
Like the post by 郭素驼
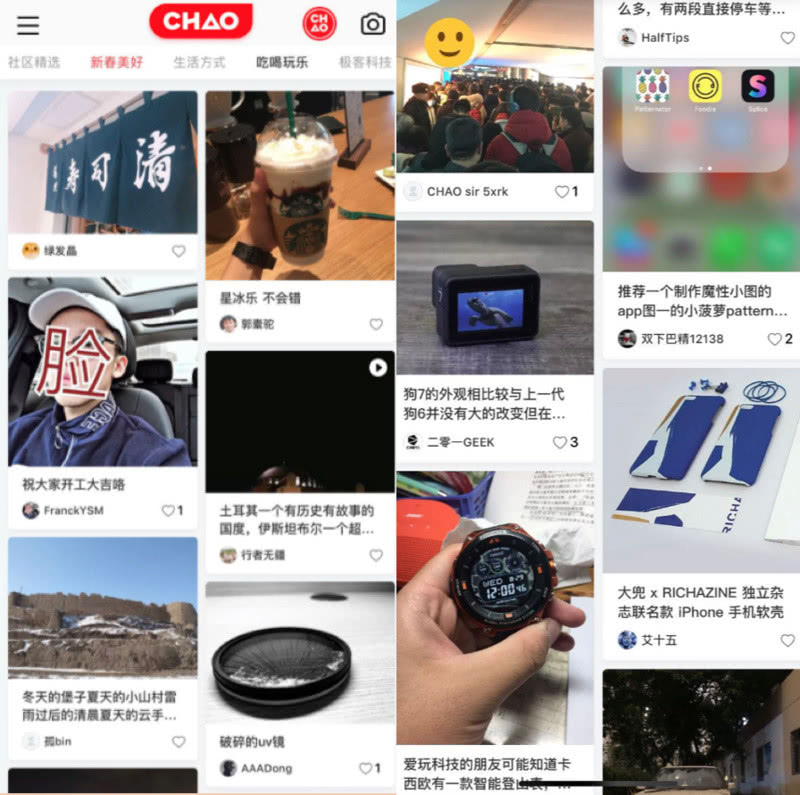(x=376, y=324)
